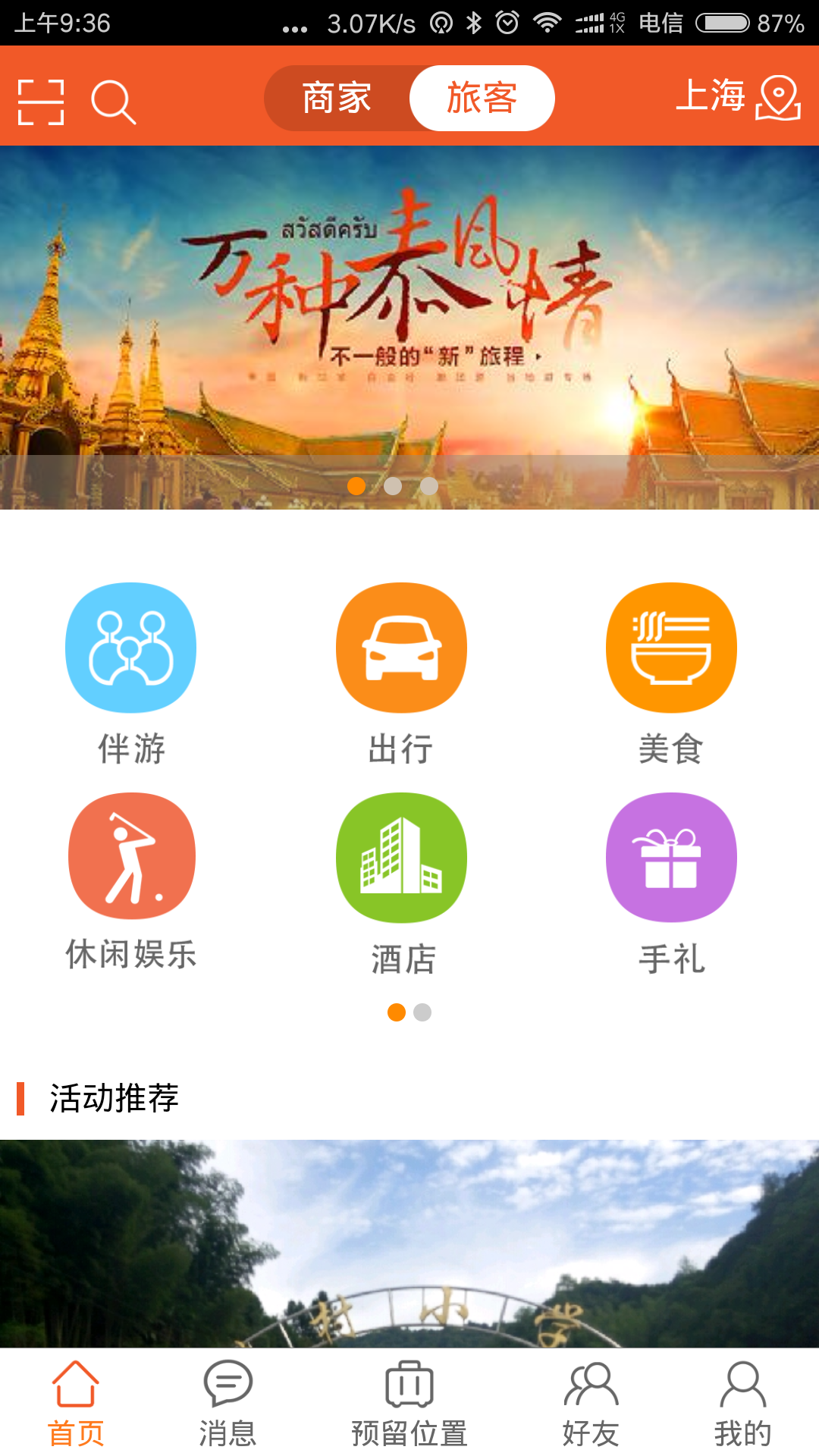Viewport: 819px width, 1456px height.
Task: Open the Thailand travel banner
Action: coord(409,318)
